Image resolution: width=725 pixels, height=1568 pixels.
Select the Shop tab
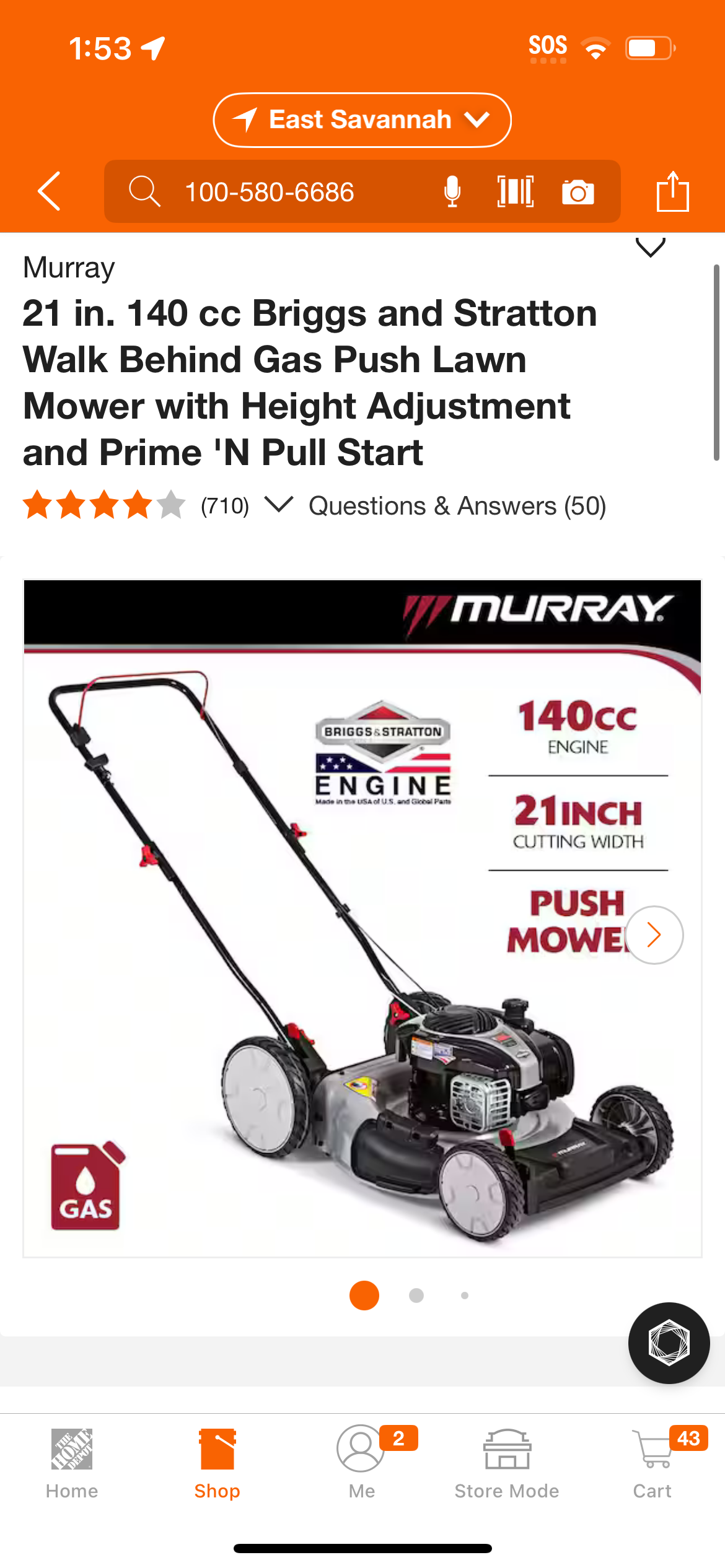click(217, 1464)
